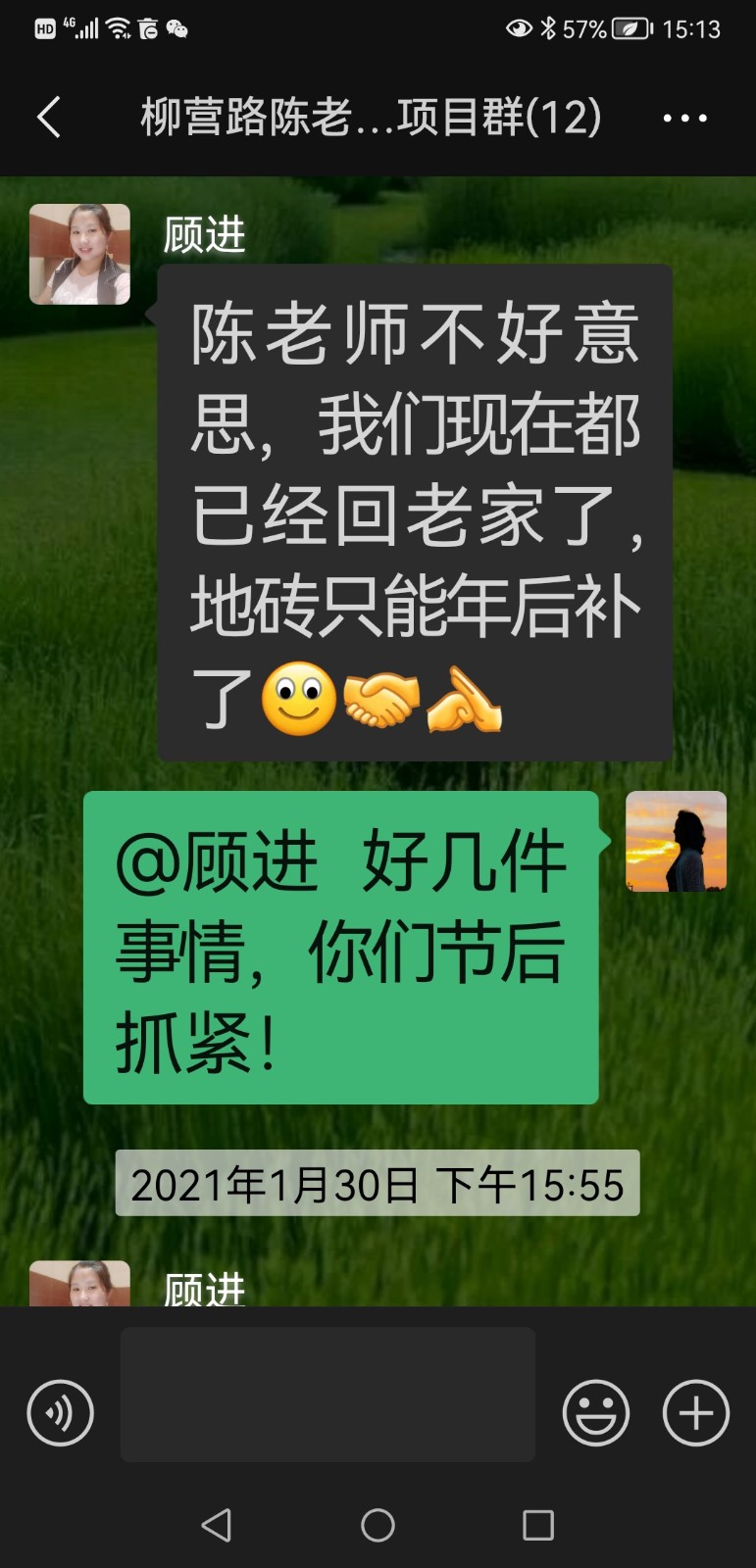
Task: Focus the message text field
Action: click(x=328, y=1394)
